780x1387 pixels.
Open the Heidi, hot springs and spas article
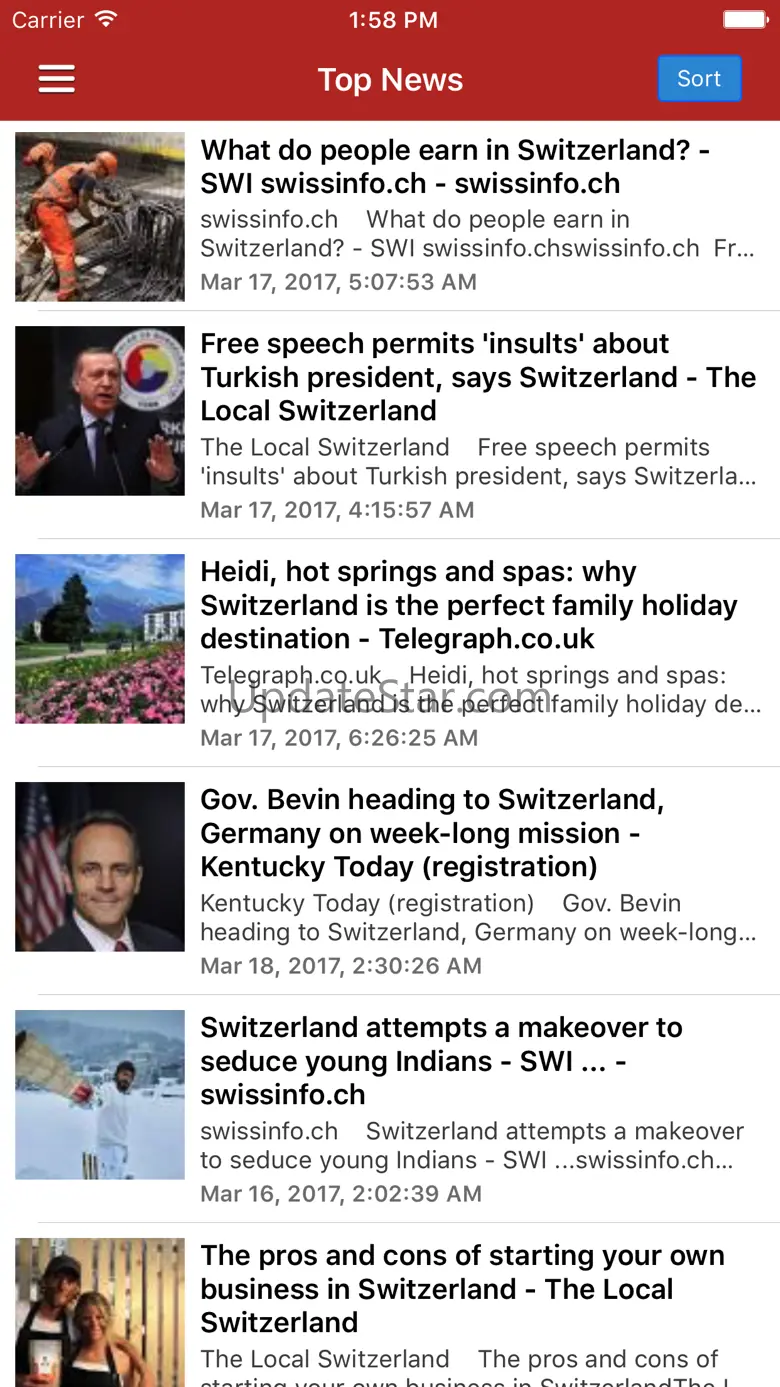469,605
